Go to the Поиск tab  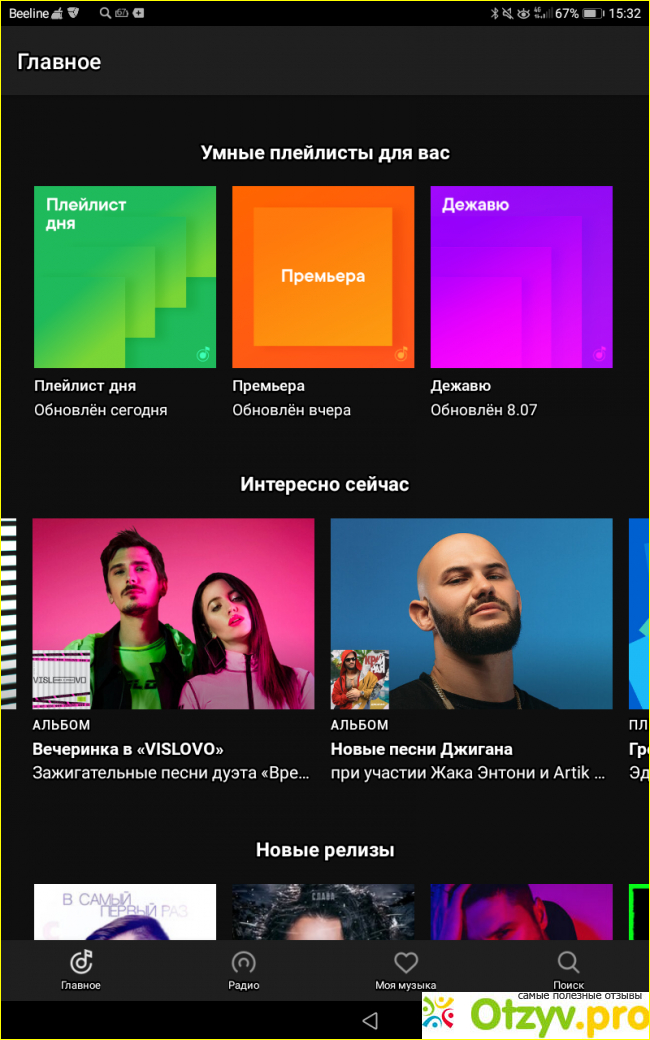568,970
